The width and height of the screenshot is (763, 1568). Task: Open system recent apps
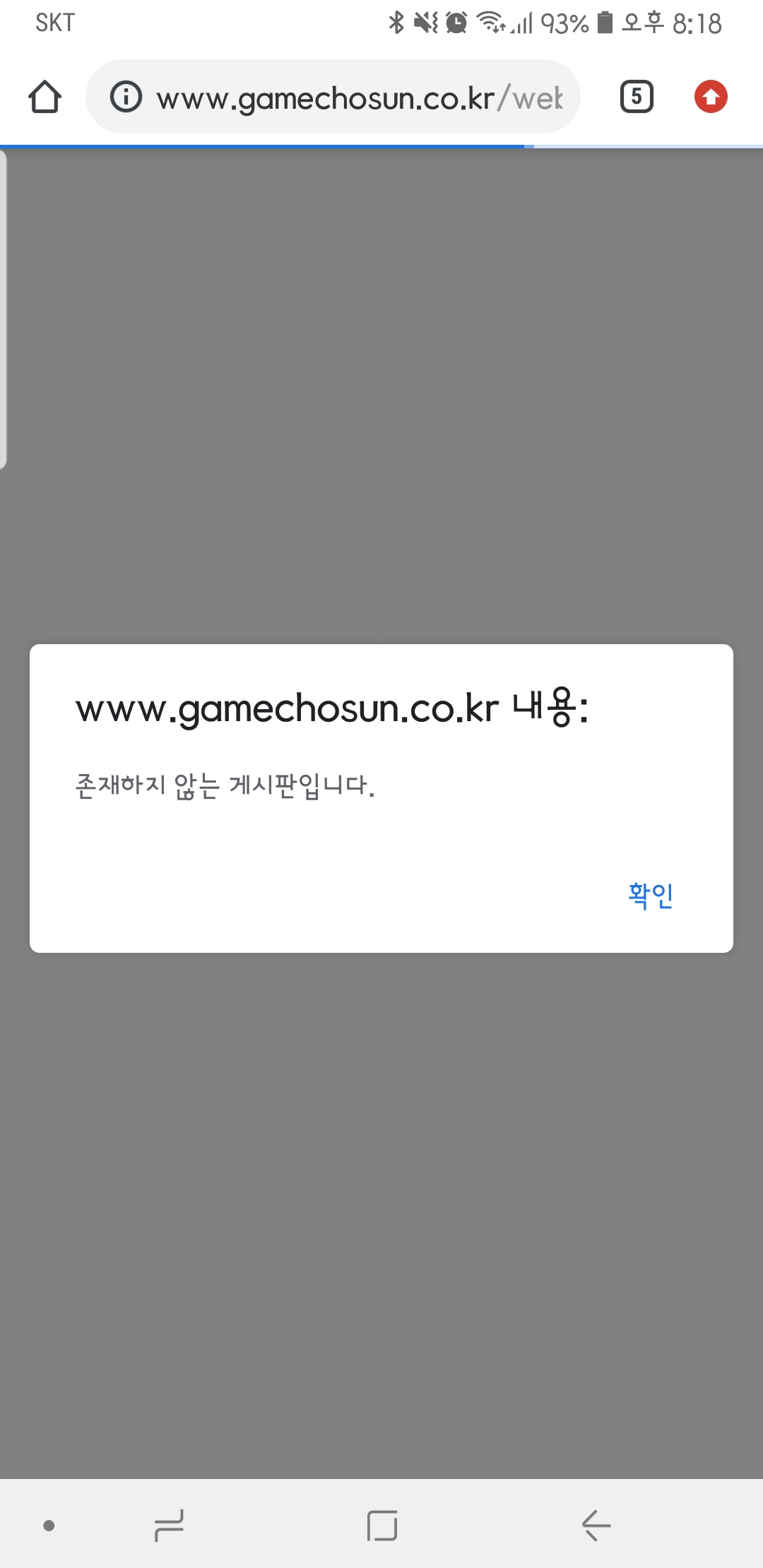(170, 1526)
